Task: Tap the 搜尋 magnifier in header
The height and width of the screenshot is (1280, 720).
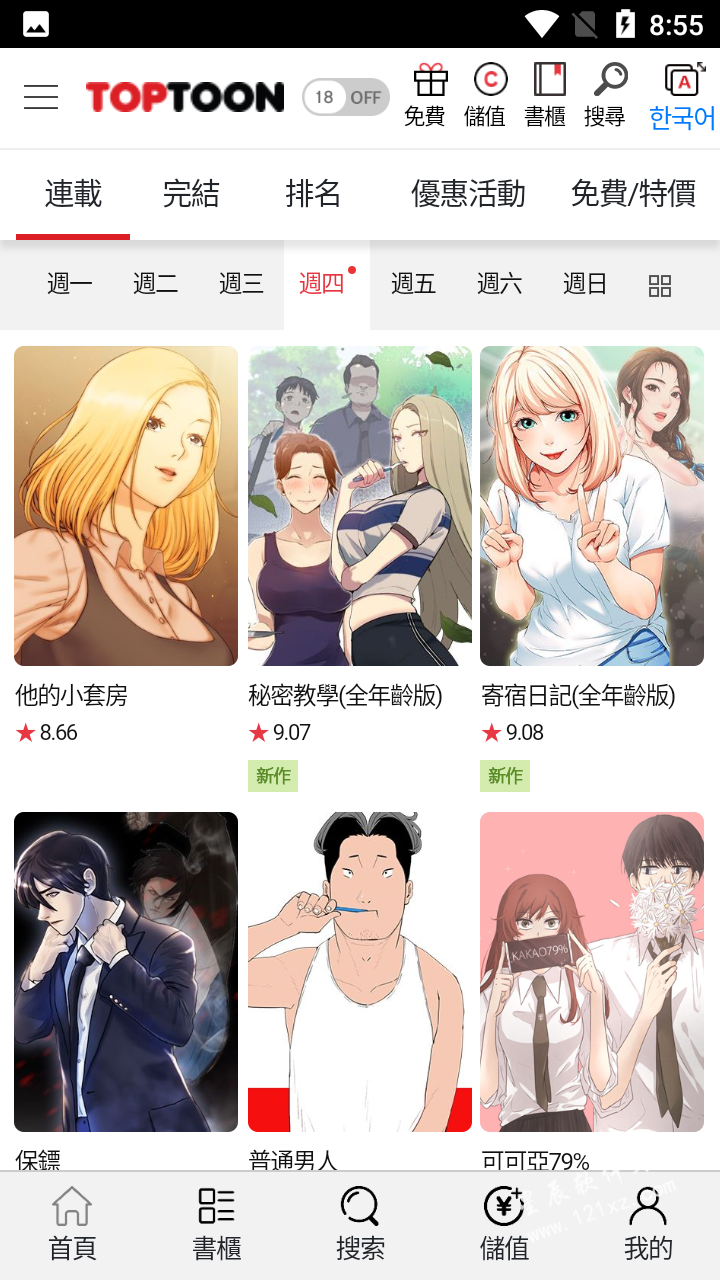Action: click(x=606, y=95)
